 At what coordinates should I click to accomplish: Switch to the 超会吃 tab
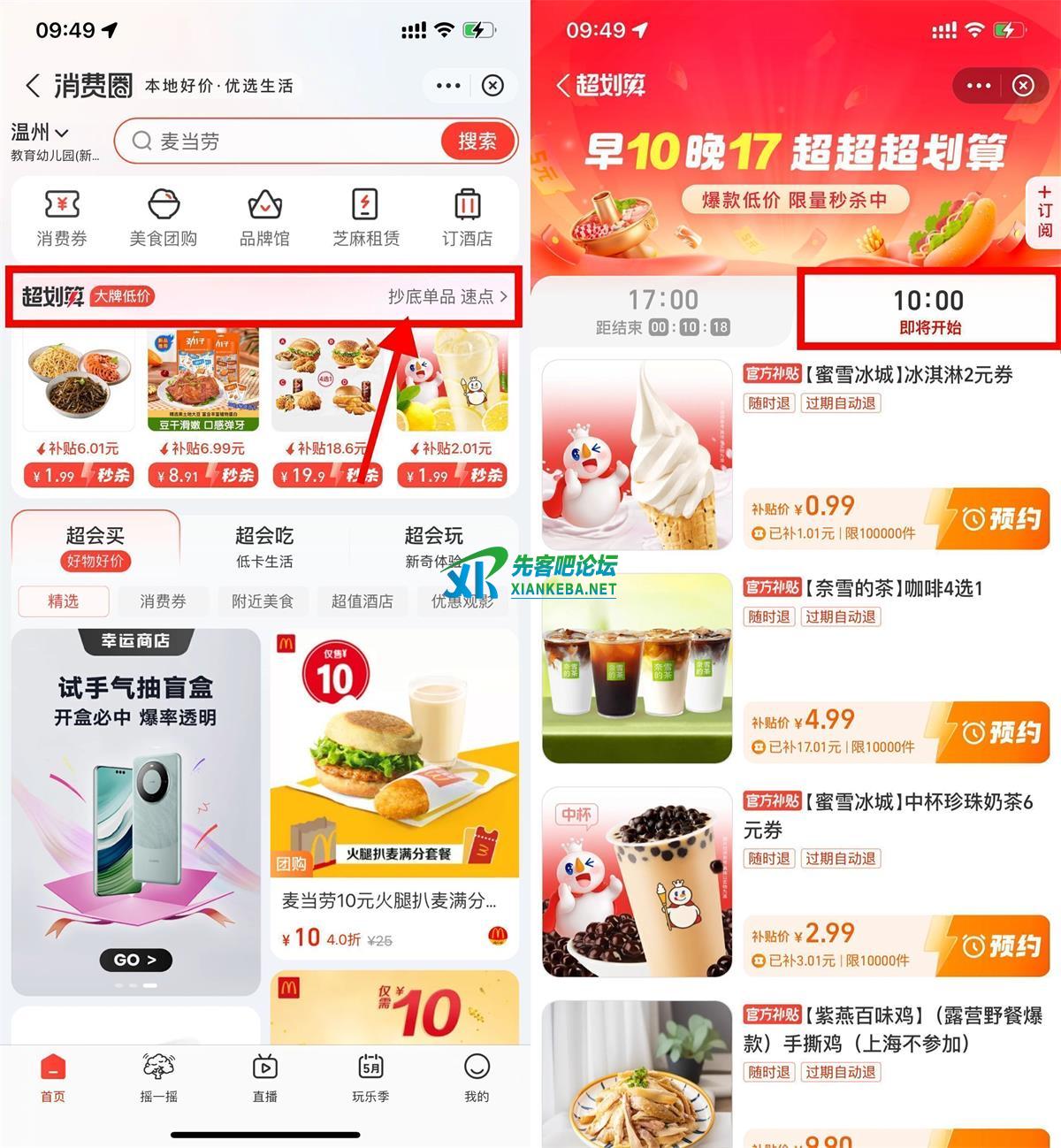pyautogui.click(x=264, y=547)
